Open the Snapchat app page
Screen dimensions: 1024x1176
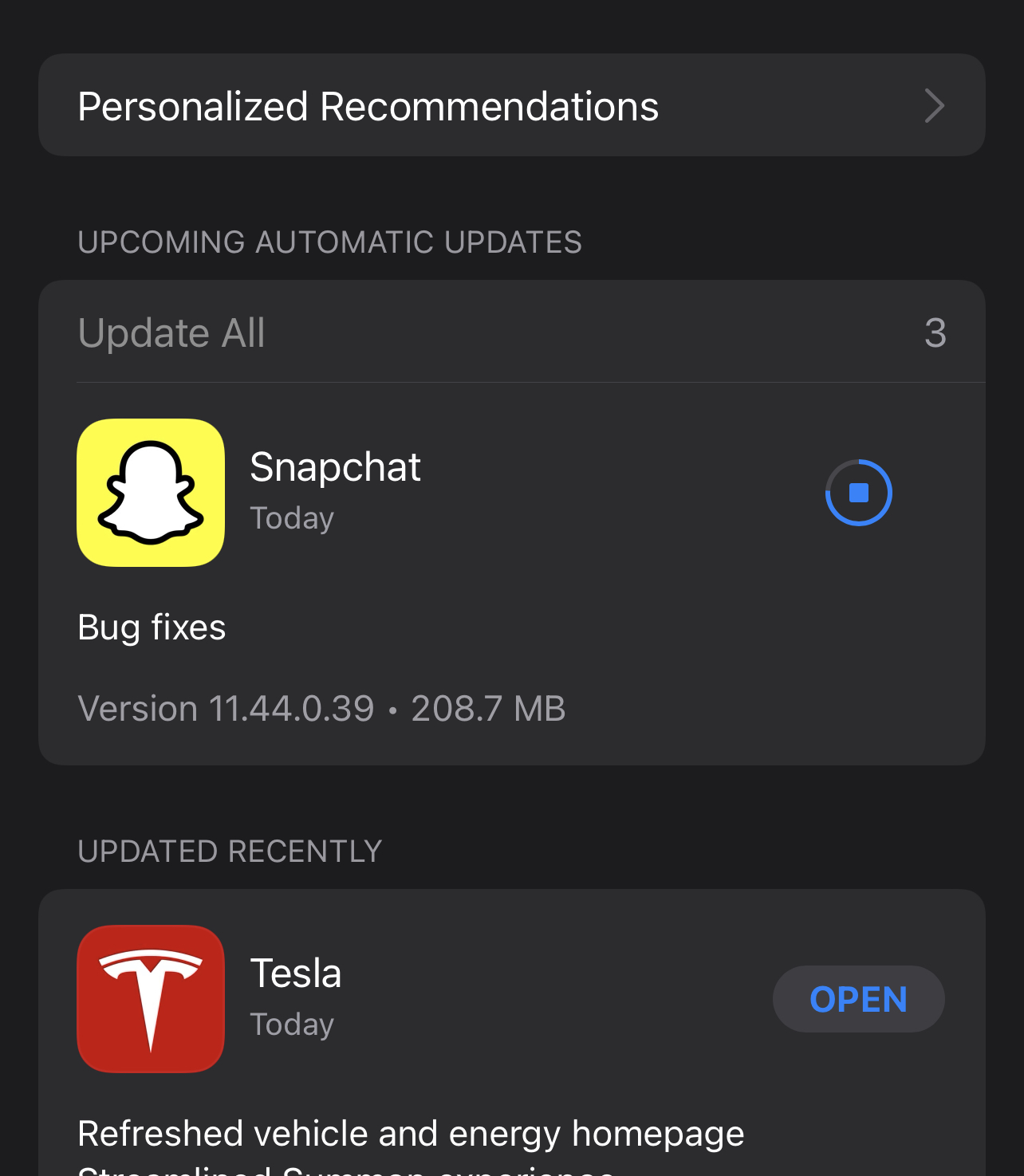click(151, 493)
